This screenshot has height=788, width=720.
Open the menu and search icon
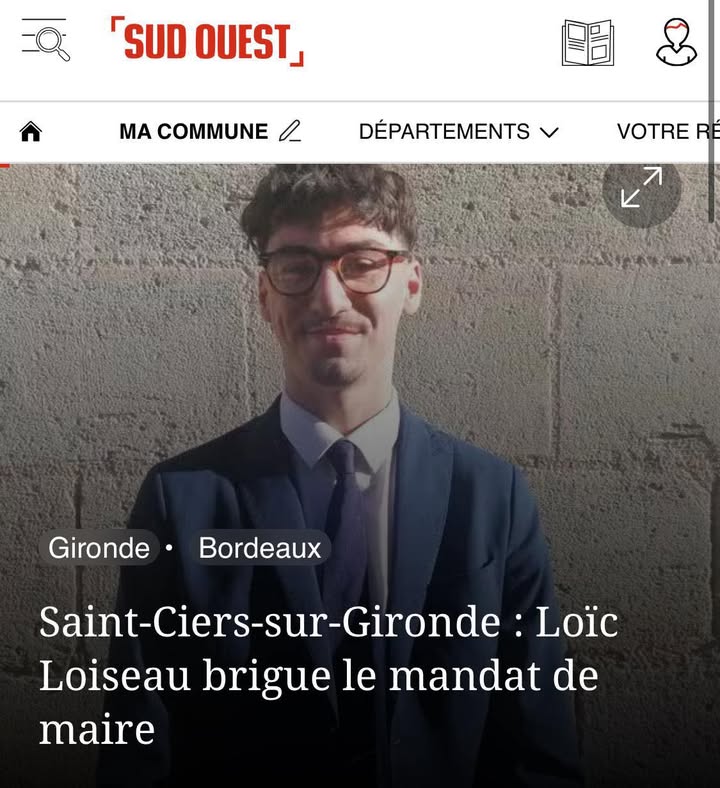45,40
